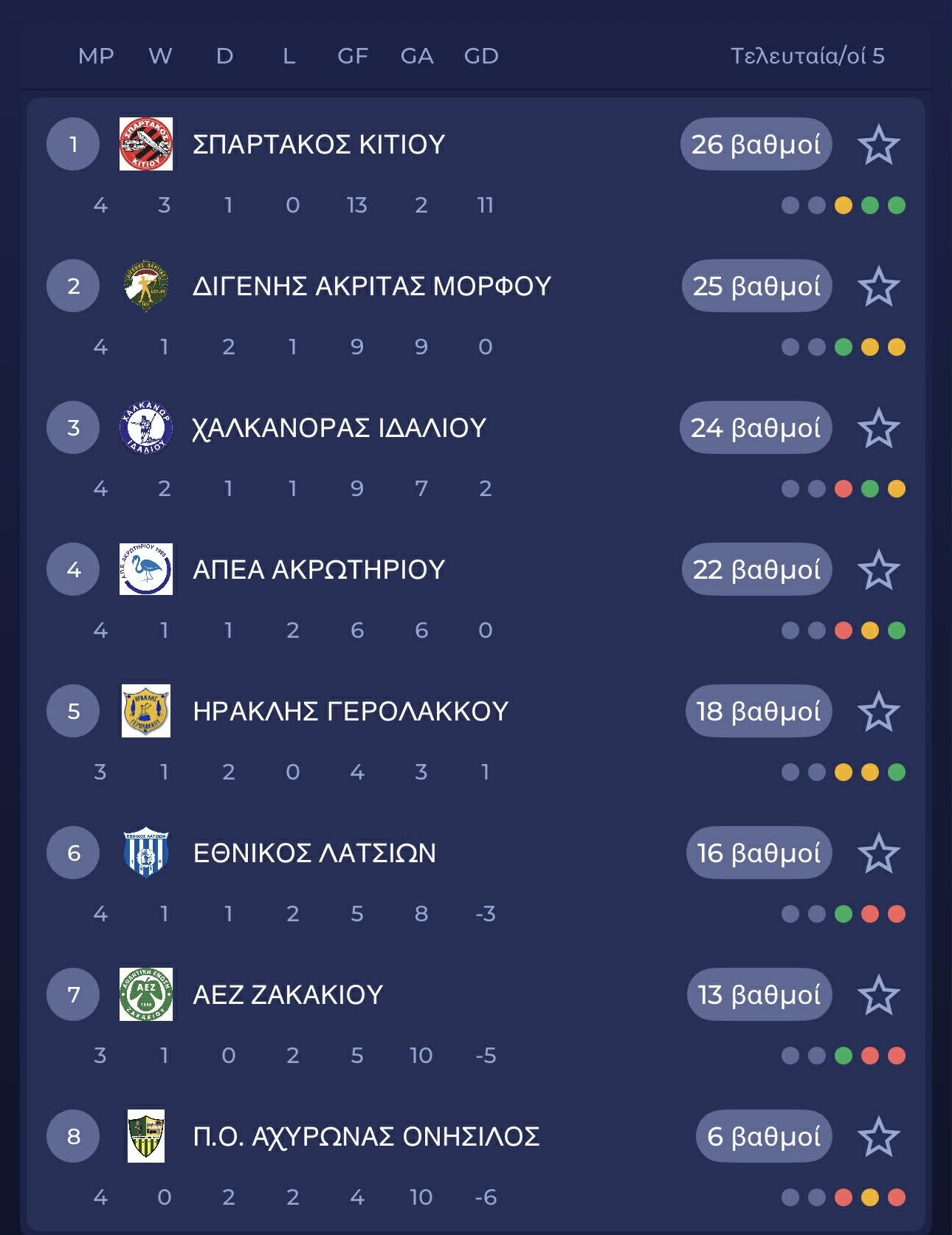The height and width of the screenshot is (1235, 952).
Task: Star ΔΙΓΕΝΗΣ ΑΚΡΙΤΑΣ ΜΟΡΦΟΥ as favorite
Action: tap(878, 286)
